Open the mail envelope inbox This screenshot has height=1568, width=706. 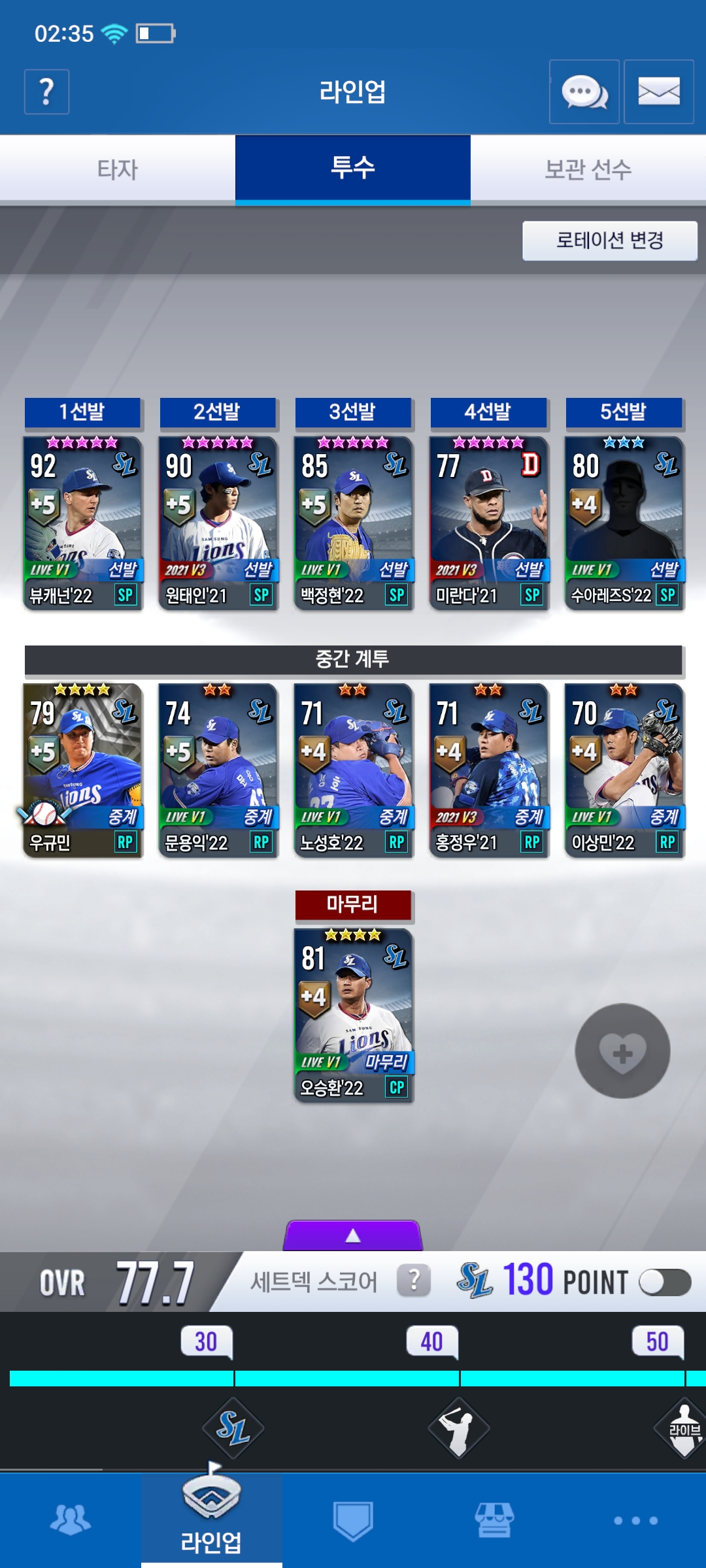coord(658,91)
